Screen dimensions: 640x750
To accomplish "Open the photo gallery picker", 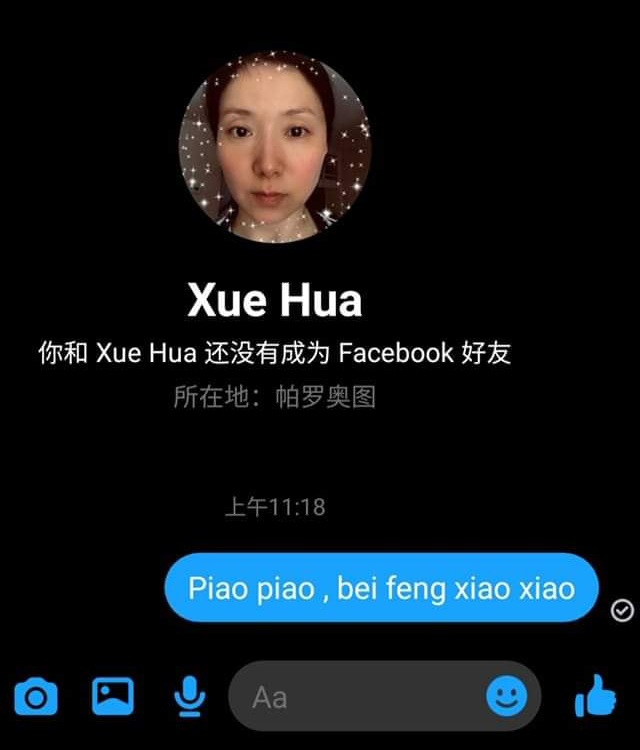I will (x=113, y=695).
